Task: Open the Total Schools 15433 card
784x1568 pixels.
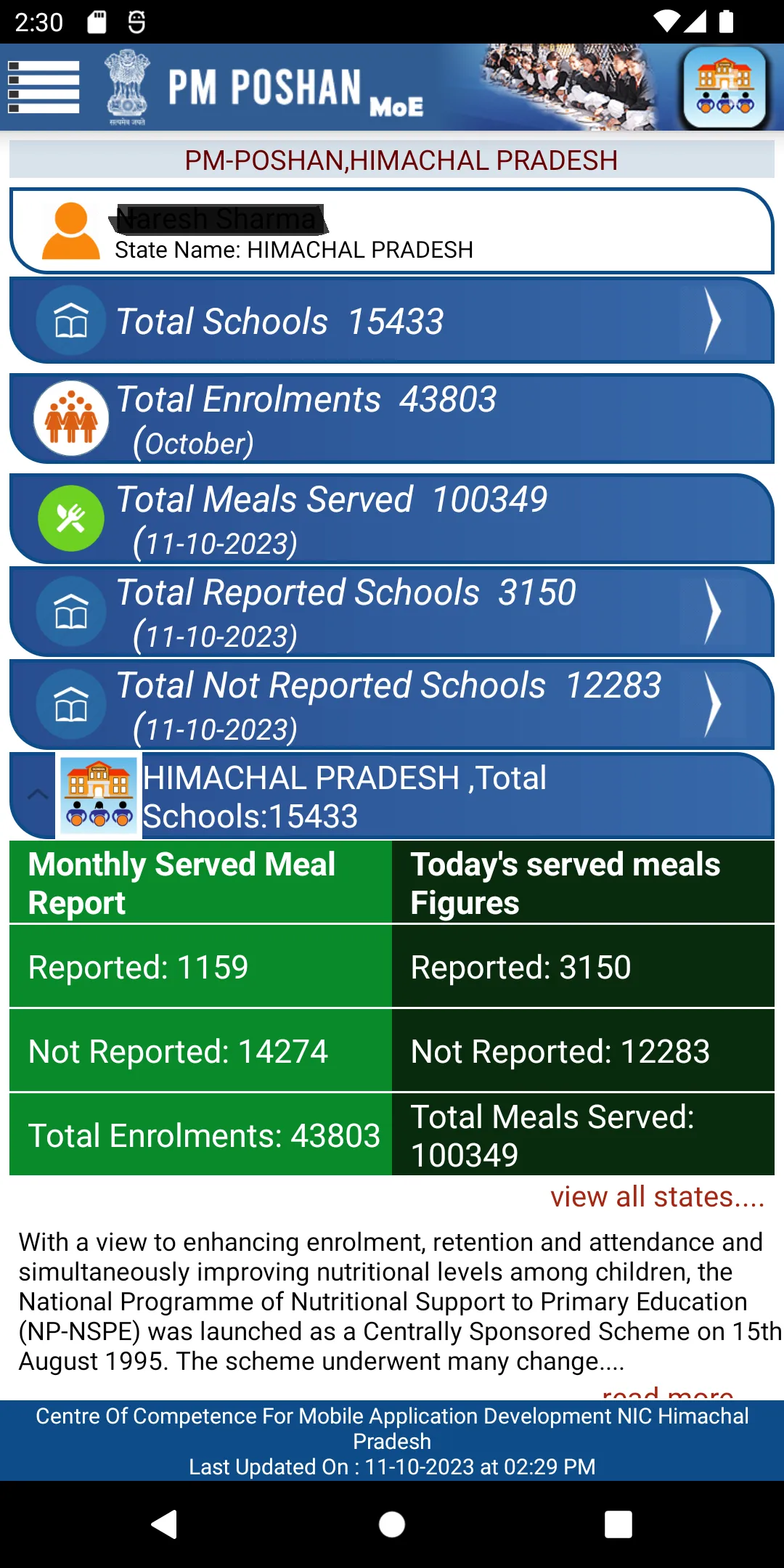Action: pos(392,321)
